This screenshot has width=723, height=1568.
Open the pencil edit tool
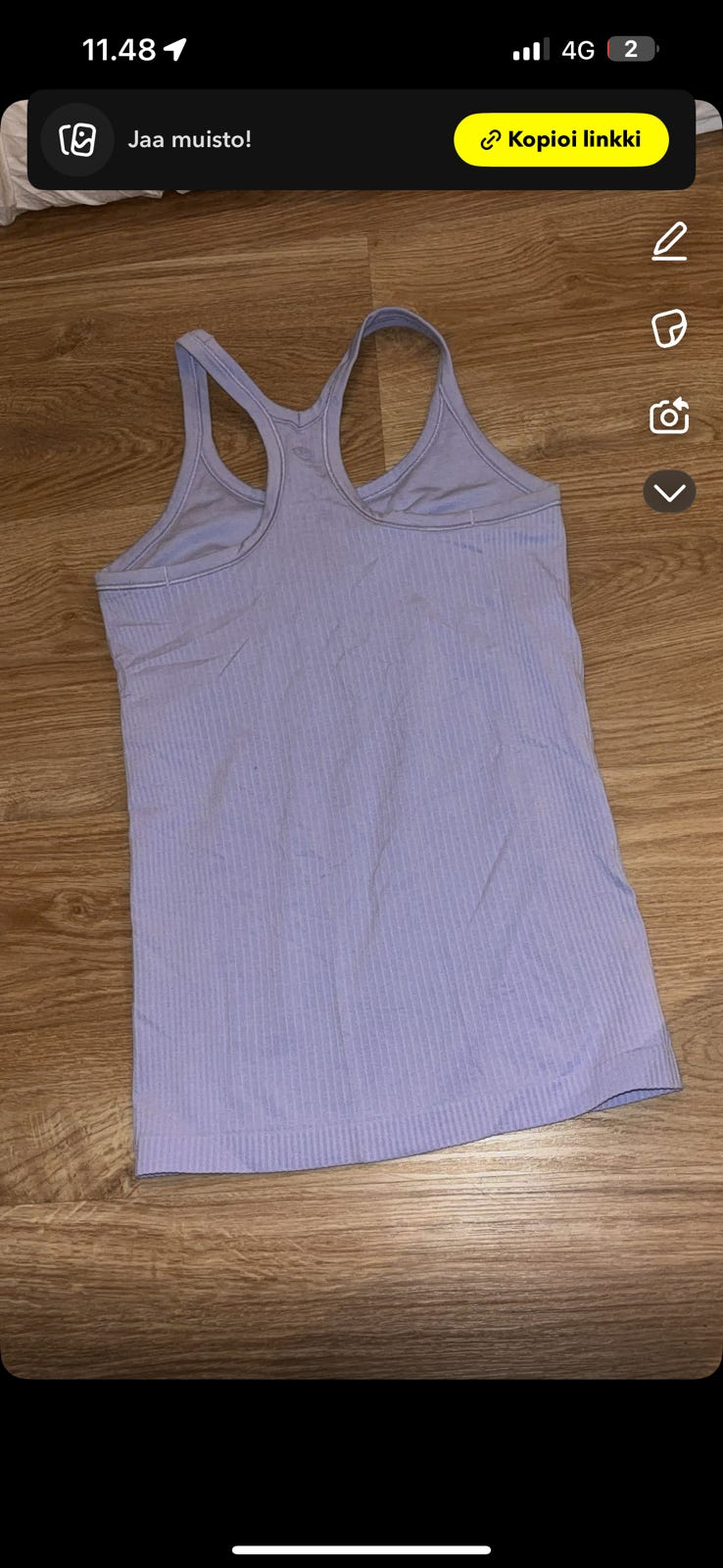click(670, 242)
